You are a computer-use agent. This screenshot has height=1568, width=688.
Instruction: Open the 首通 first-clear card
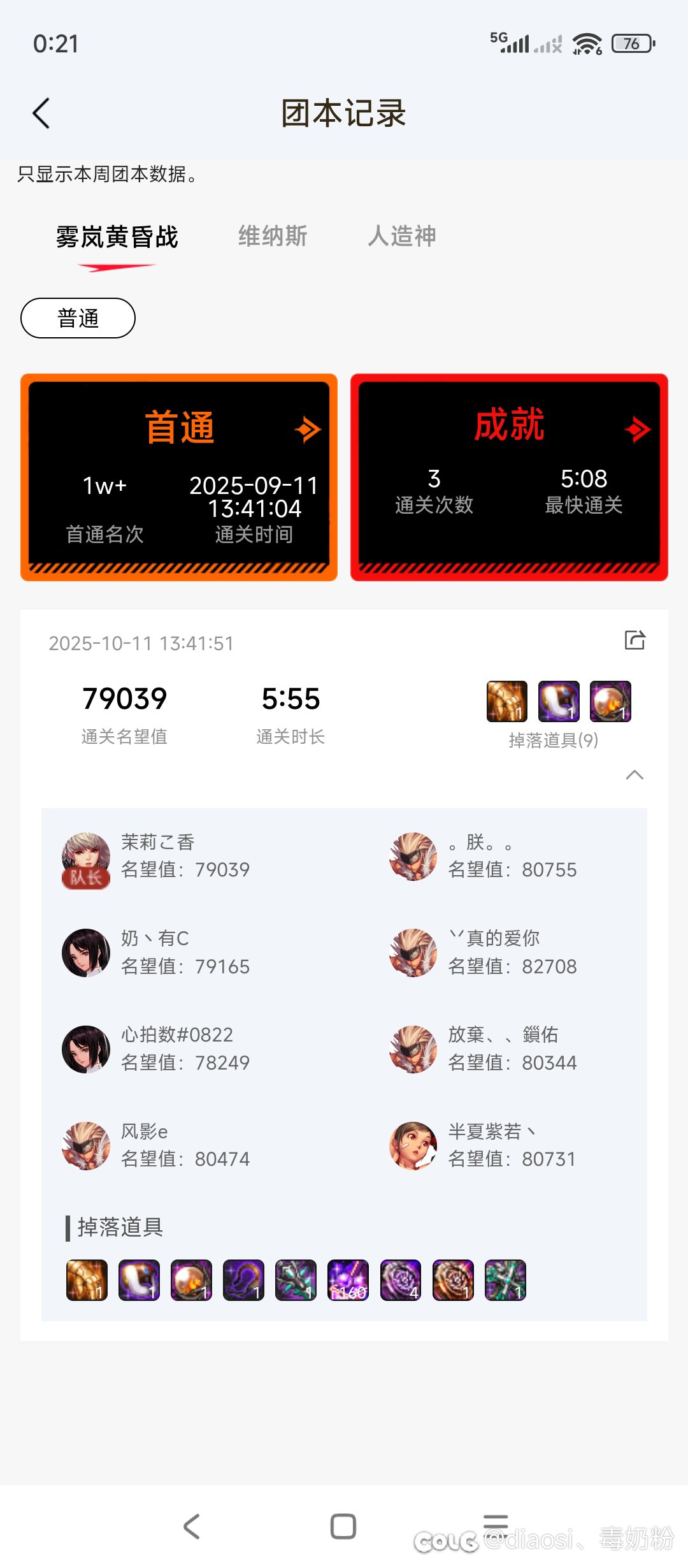(179, 477)
